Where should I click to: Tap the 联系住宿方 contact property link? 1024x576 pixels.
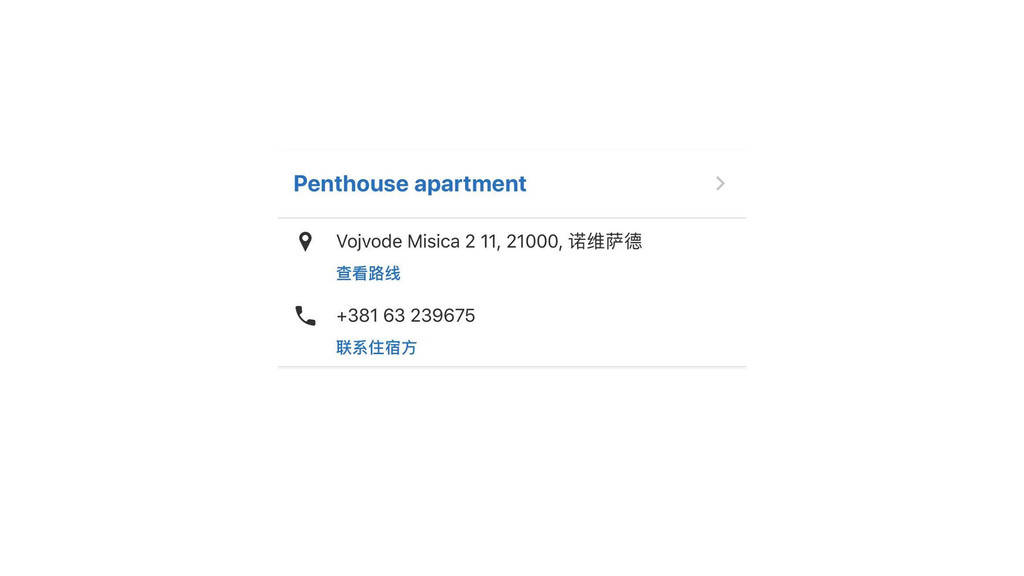click(376, 347)
